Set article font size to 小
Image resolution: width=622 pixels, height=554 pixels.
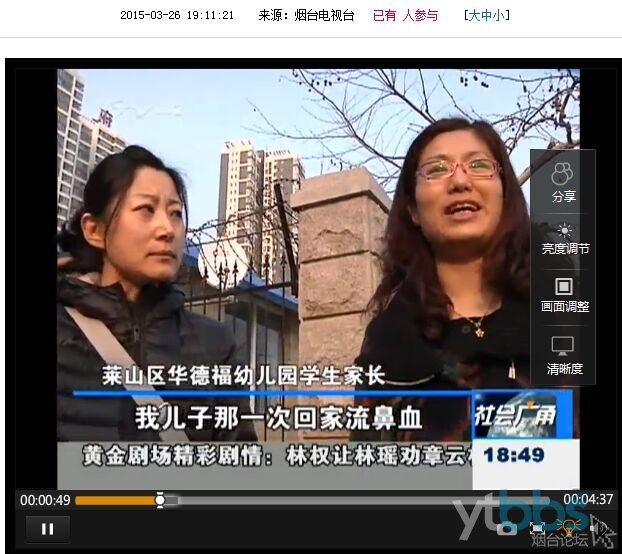point(500,15)
